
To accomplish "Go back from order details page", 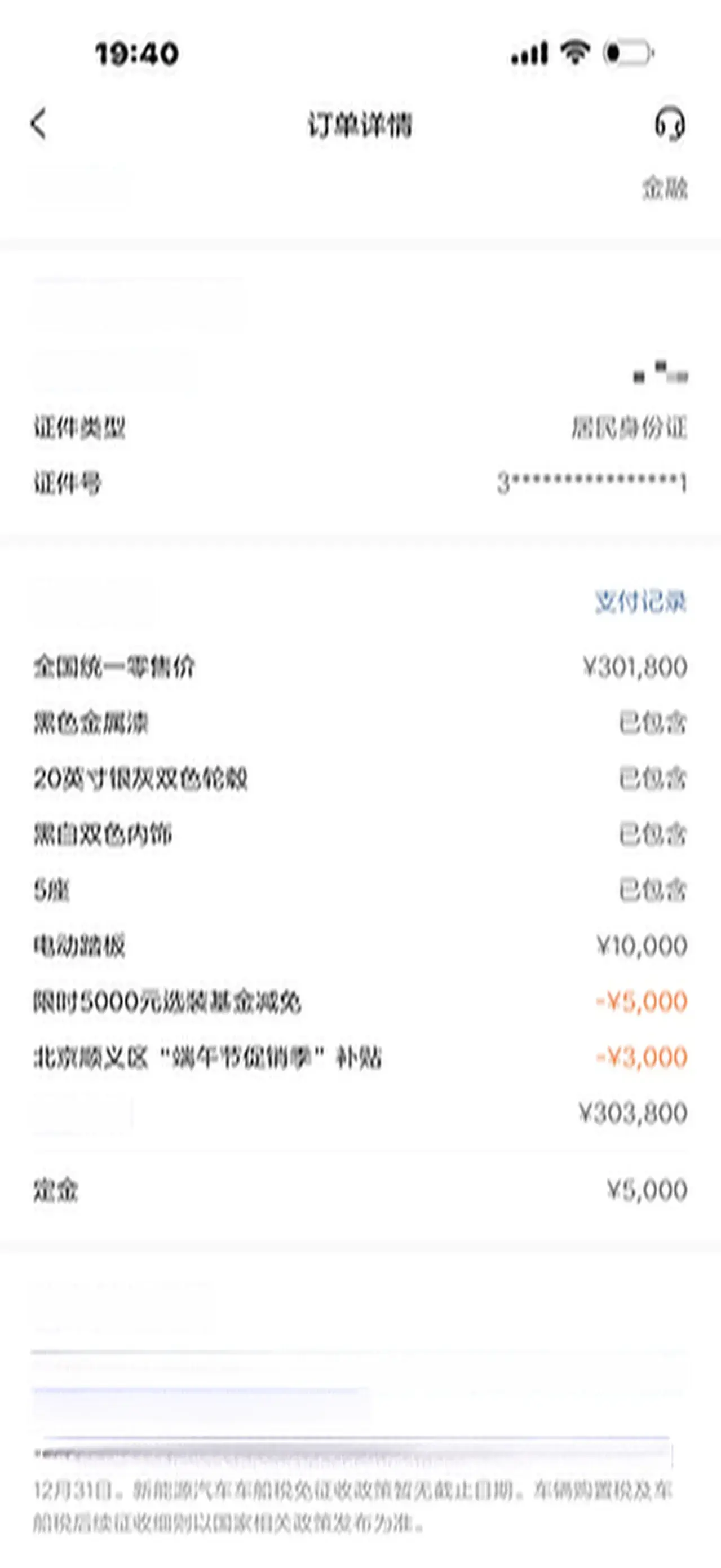I will [x=38, y=124].
